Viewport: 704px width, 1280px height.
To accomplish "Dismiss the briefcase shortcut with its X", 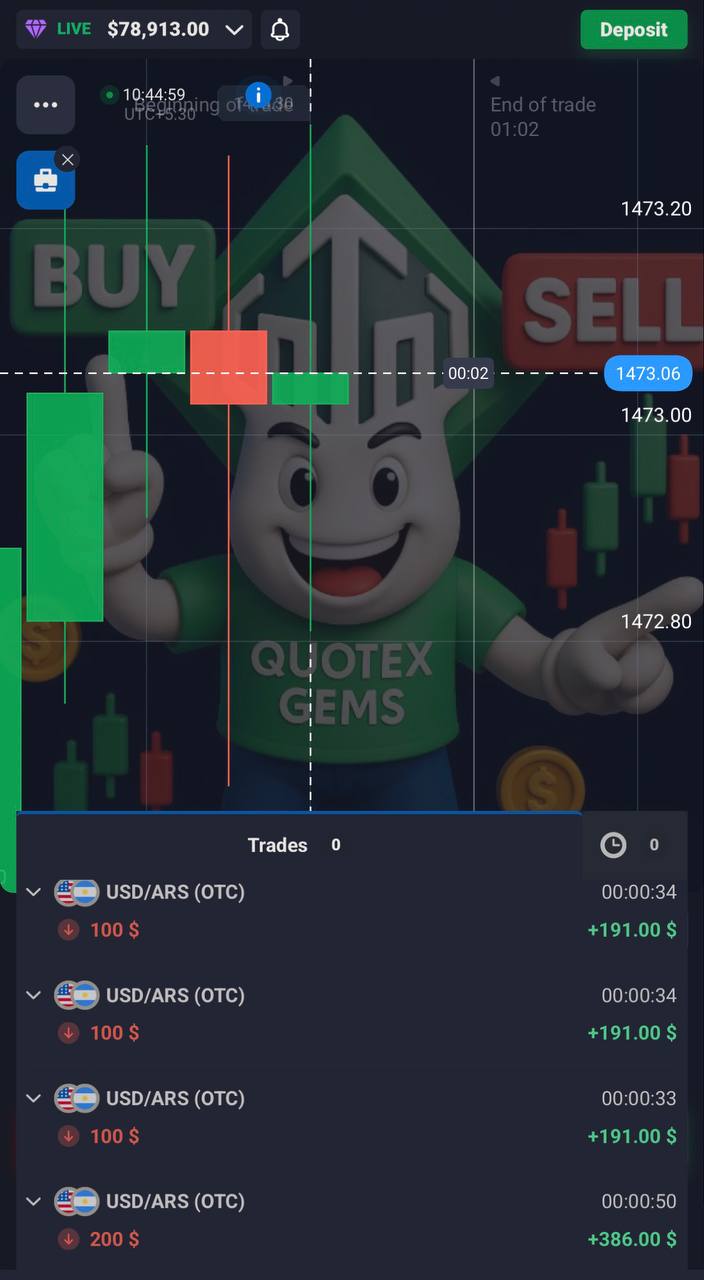I will coord(67,159).
